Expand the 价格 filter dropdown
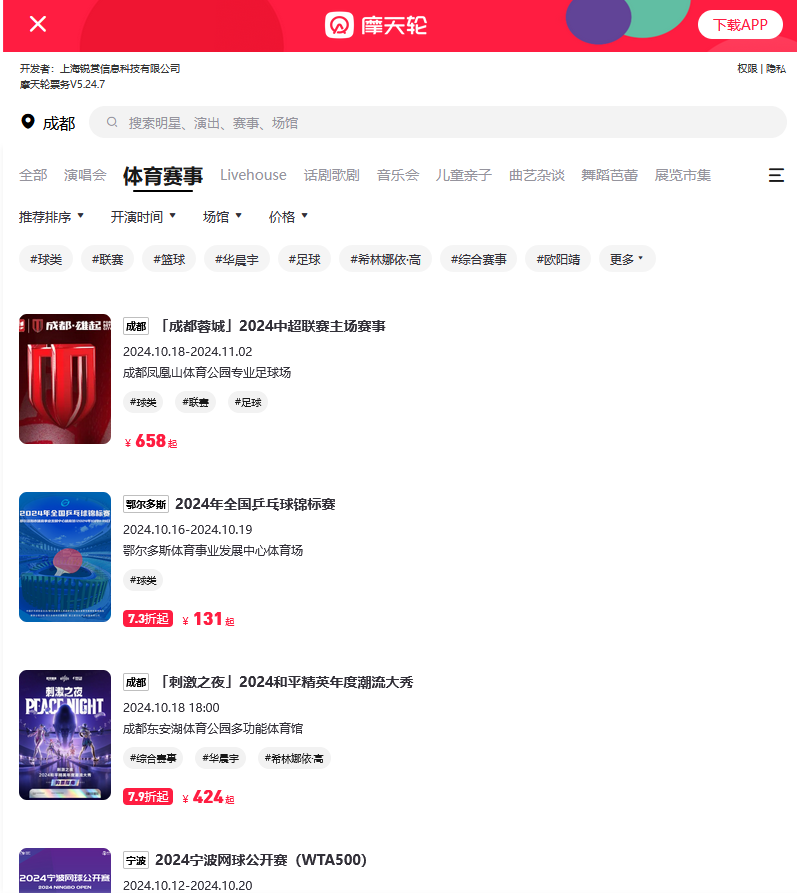This screenshot has height=893, width=797. coord(288,217)
